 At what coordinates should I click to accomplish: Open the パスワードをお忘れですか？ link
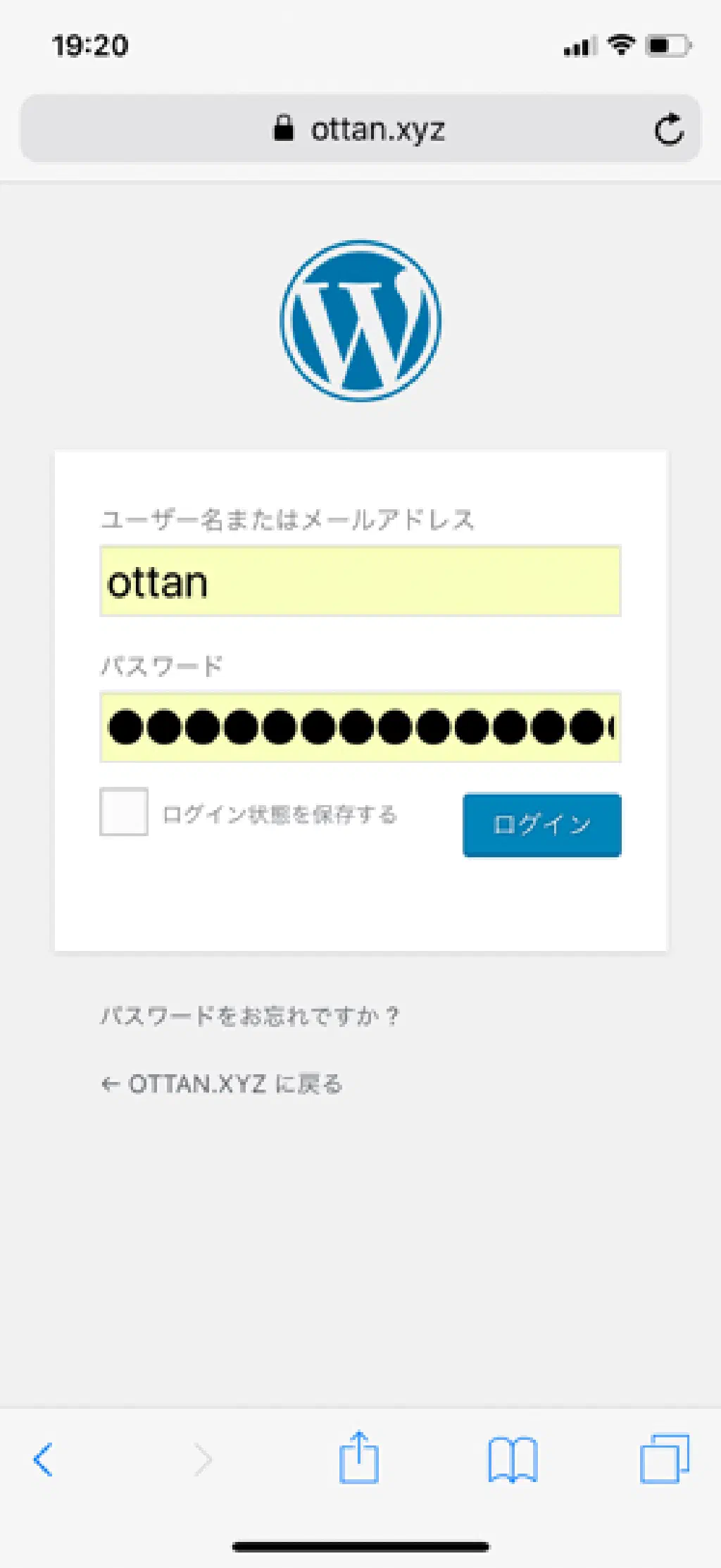(251, 1016)
